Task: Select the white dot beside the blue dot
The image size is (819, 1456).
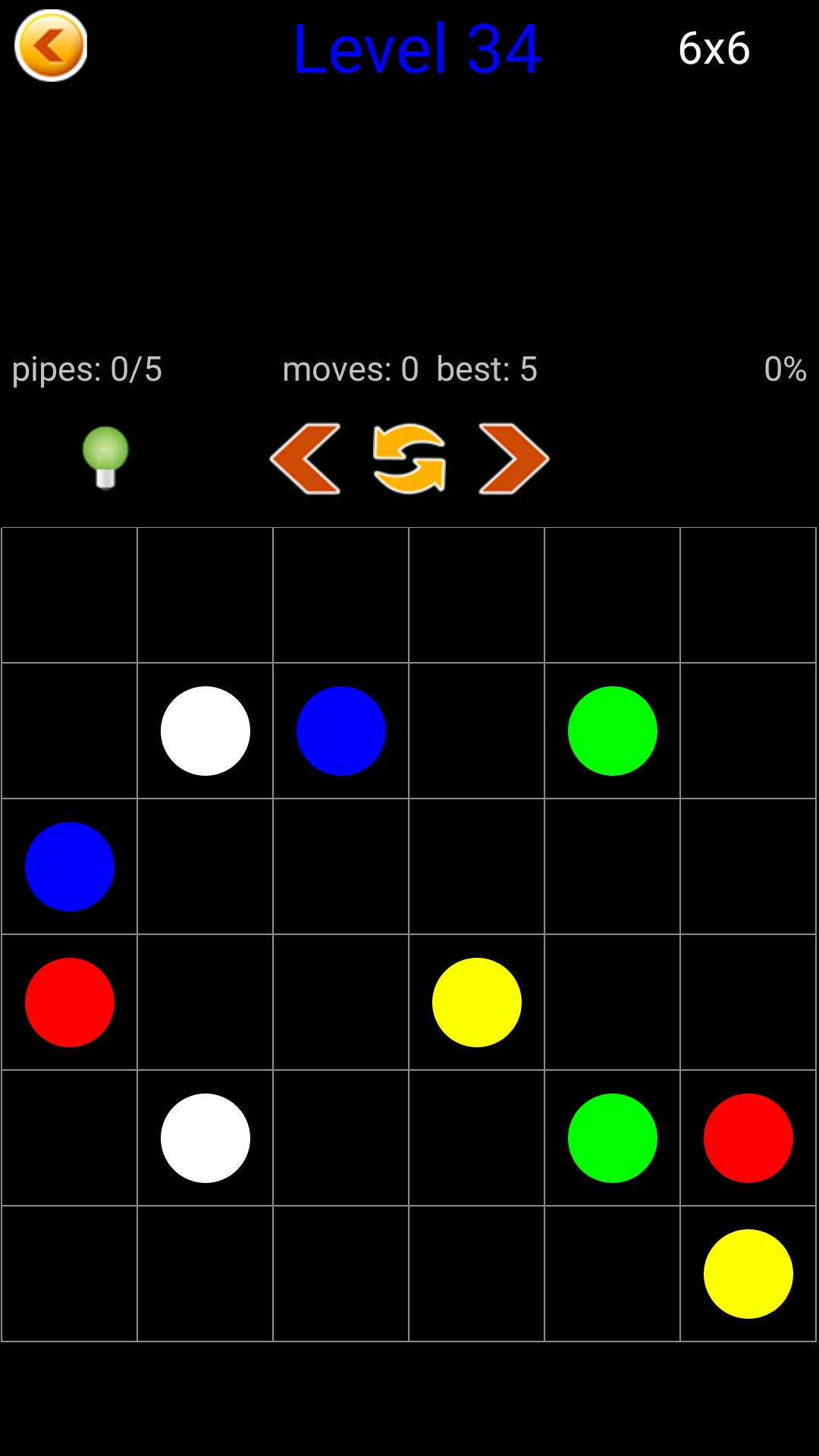Action: pos(206,731)
